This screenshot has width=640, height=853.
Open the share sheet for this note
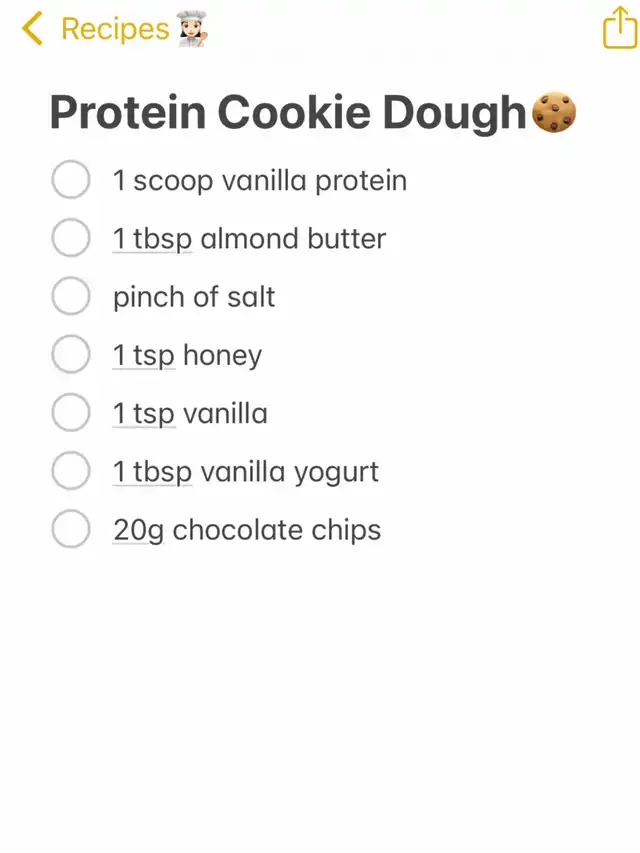[x=619, y=28]
